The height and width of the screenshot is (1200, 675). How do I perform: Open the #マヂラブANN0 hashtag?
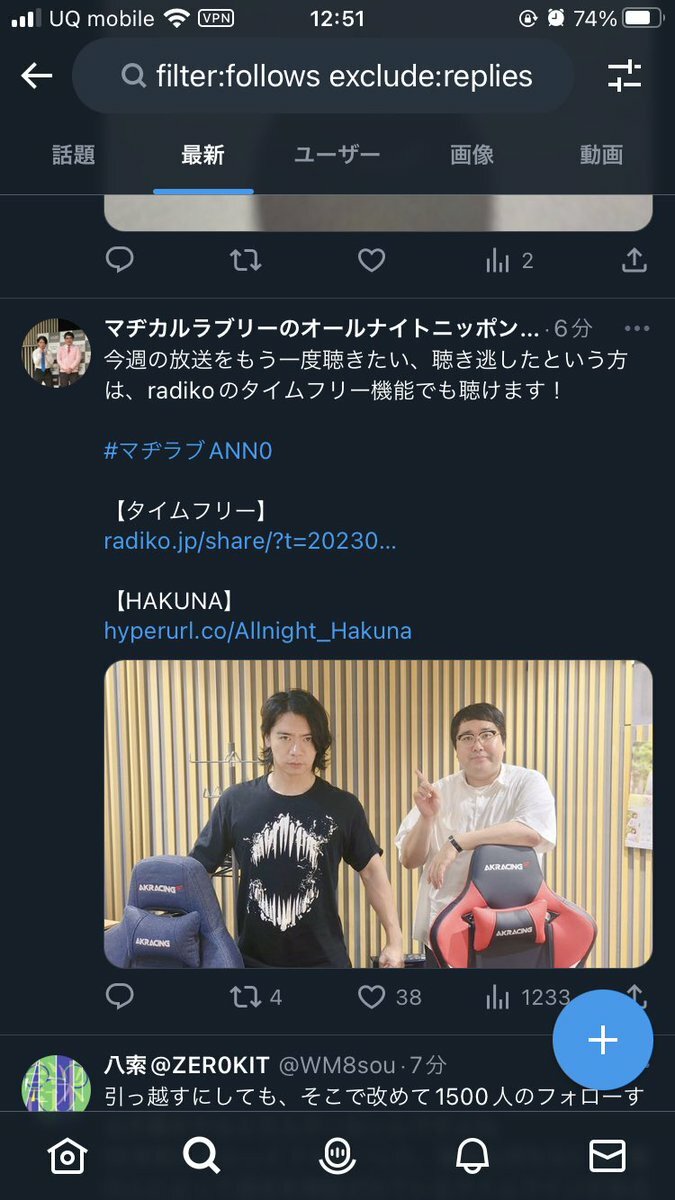point(188,451)
